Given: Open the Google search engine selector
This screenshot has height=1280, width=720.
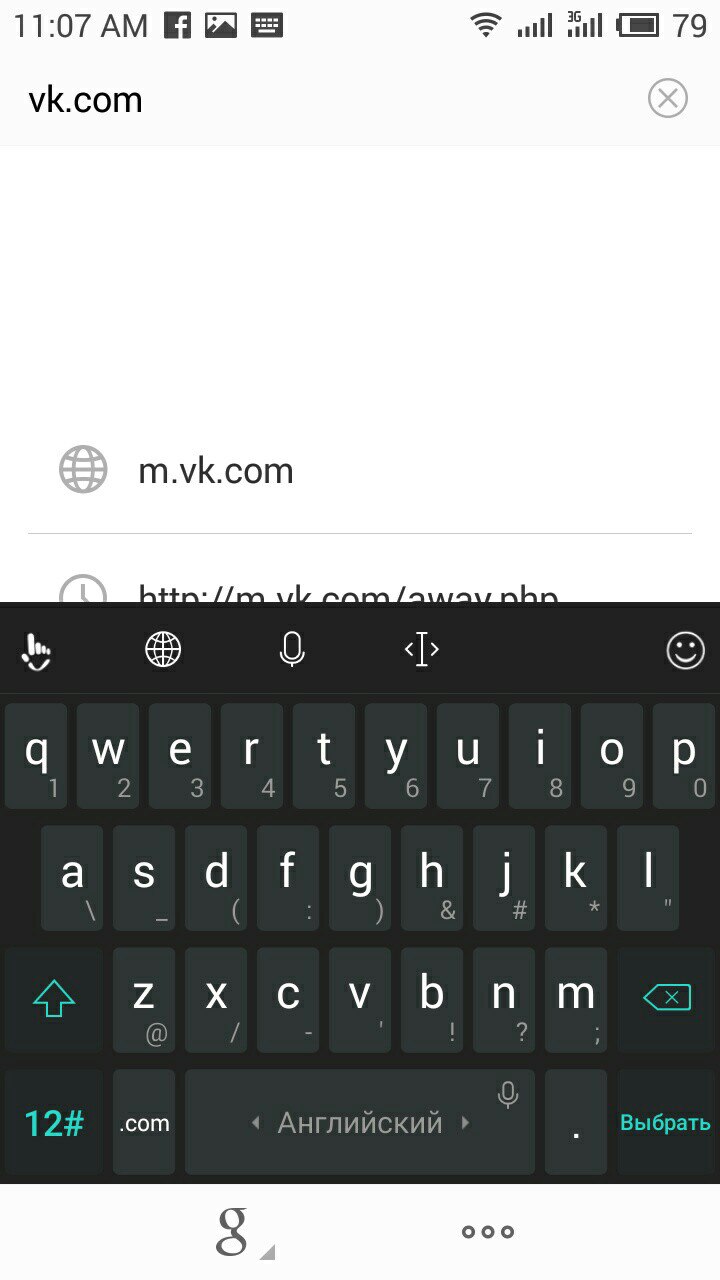Looking at the screenshot, I should point(240,1232).
